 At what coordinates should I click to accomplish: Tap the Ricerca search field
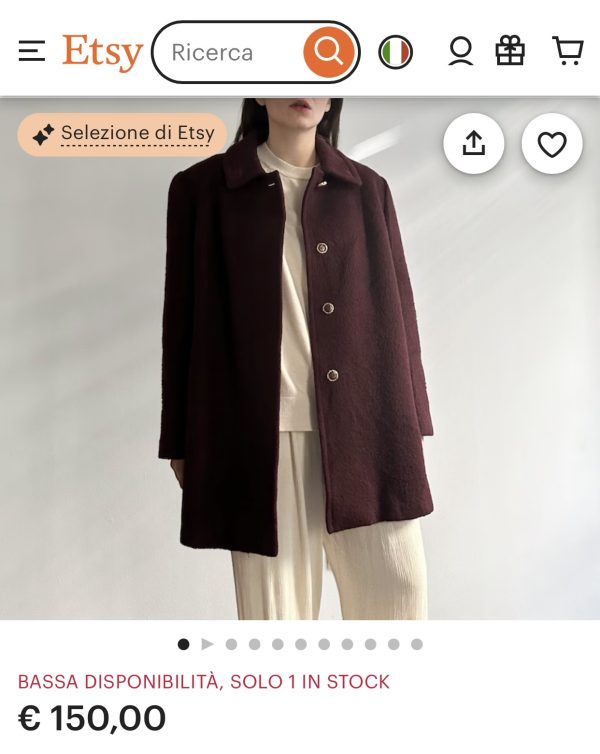click(230, 52)
